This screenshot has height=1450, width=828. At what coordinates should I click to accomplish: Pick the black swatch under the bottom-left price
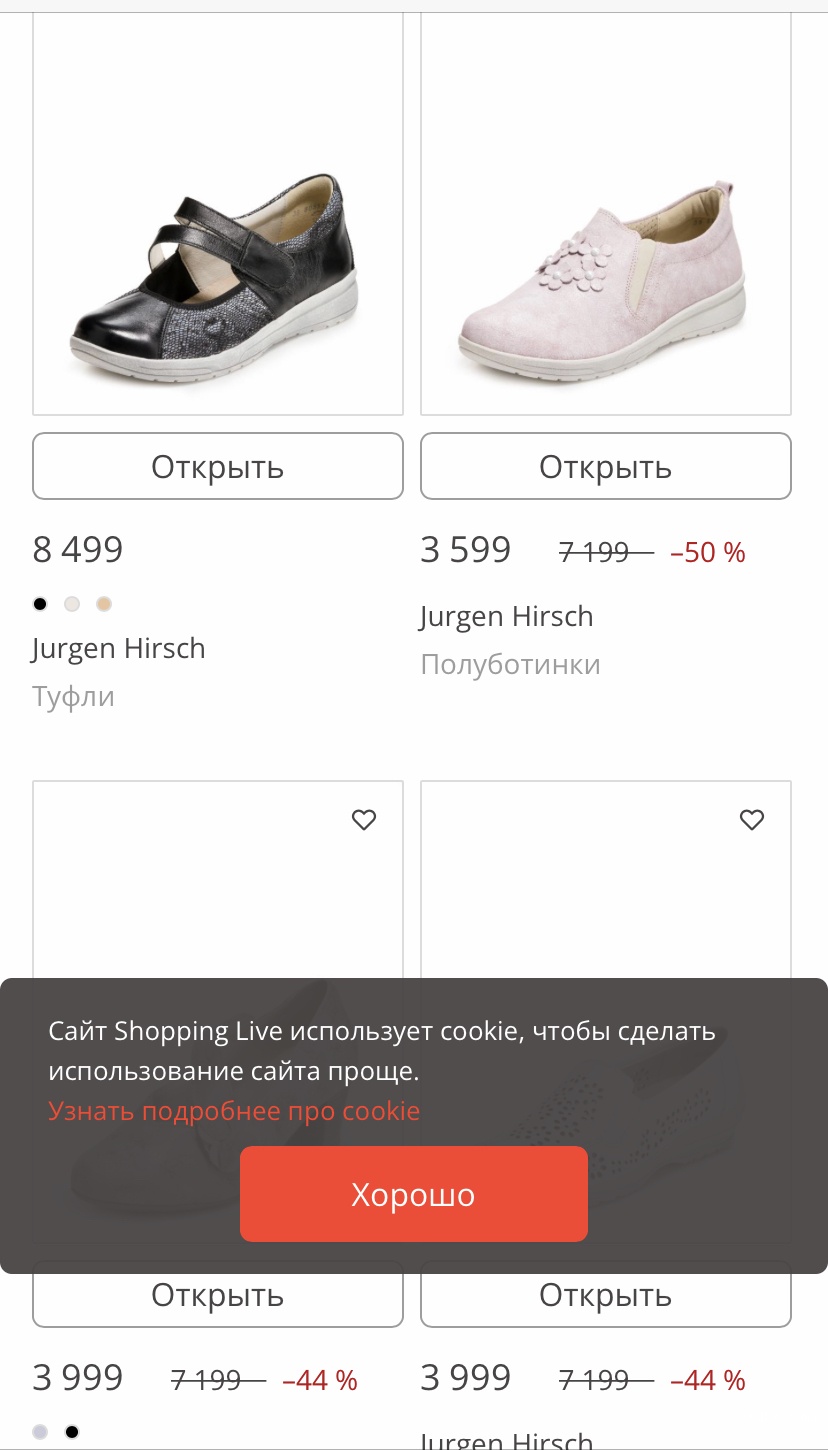point(72,1432)
